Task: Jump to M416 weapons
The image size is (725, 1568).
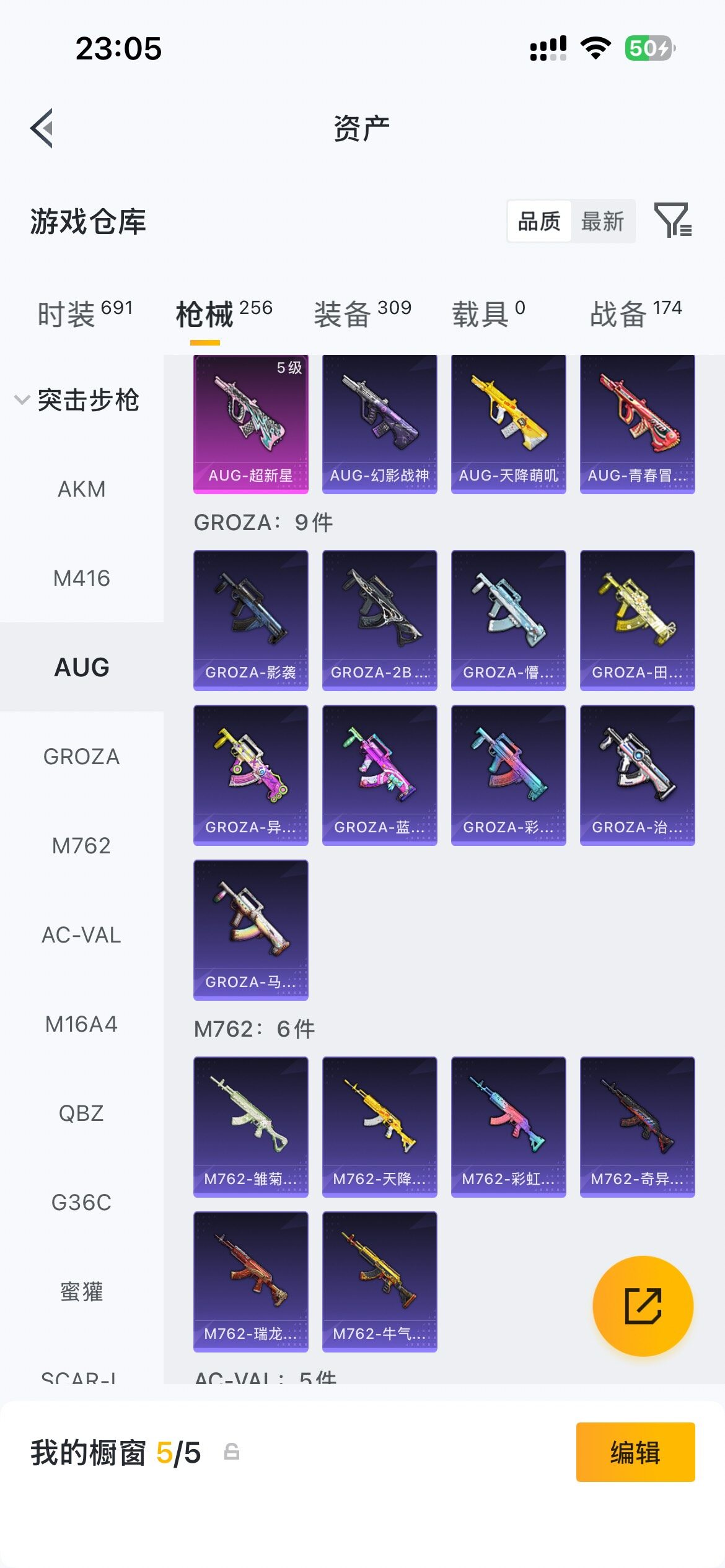Action: click(81, 578)
